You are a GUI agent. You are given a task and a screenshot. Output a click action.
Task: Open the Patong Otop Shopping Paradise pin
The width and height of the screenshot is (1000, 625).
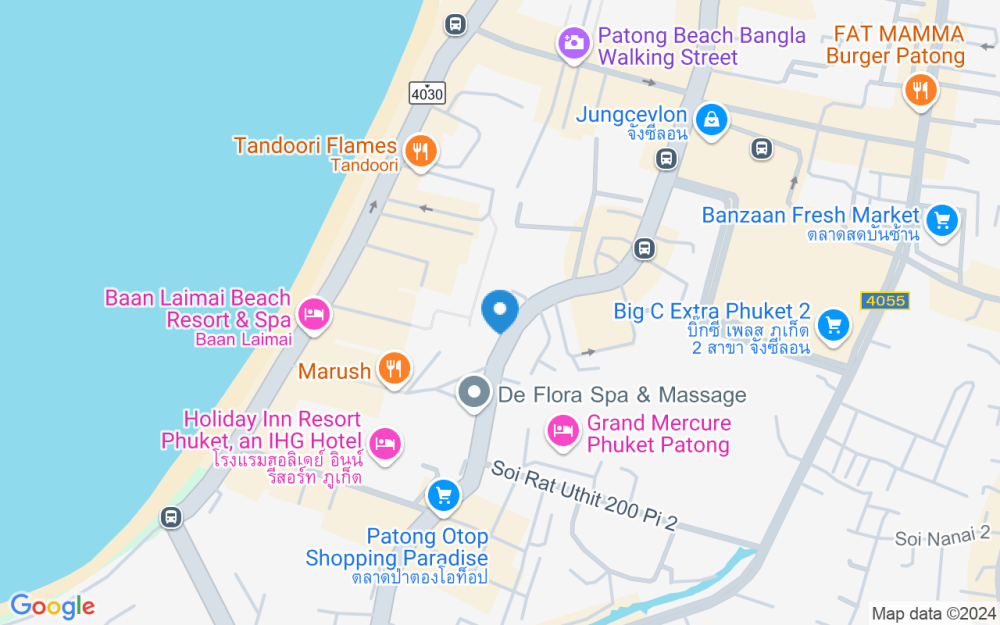click(442, 494)
